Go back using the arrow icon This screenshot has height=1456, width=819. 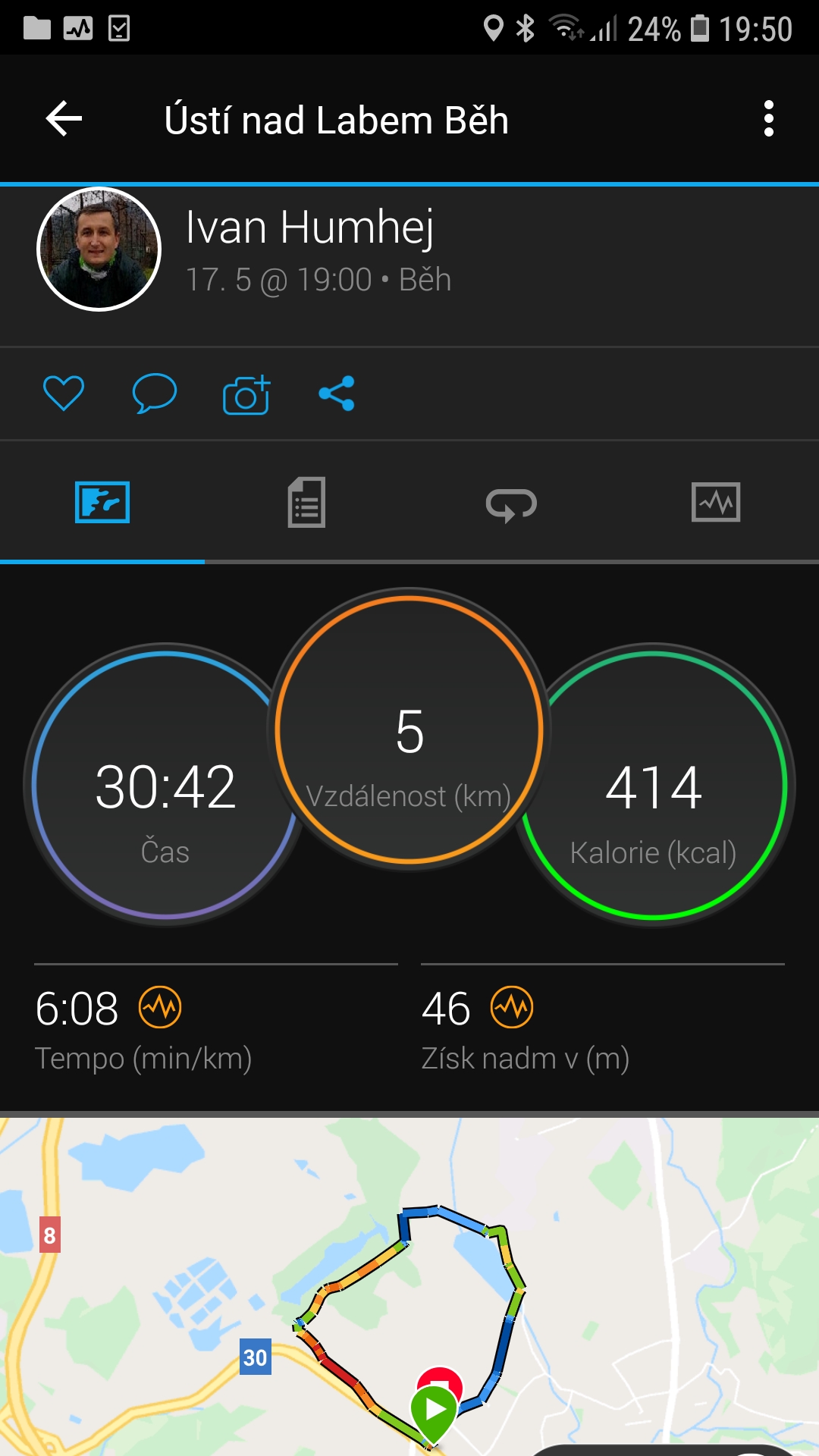pyautogui.click(x=64, y=119)
